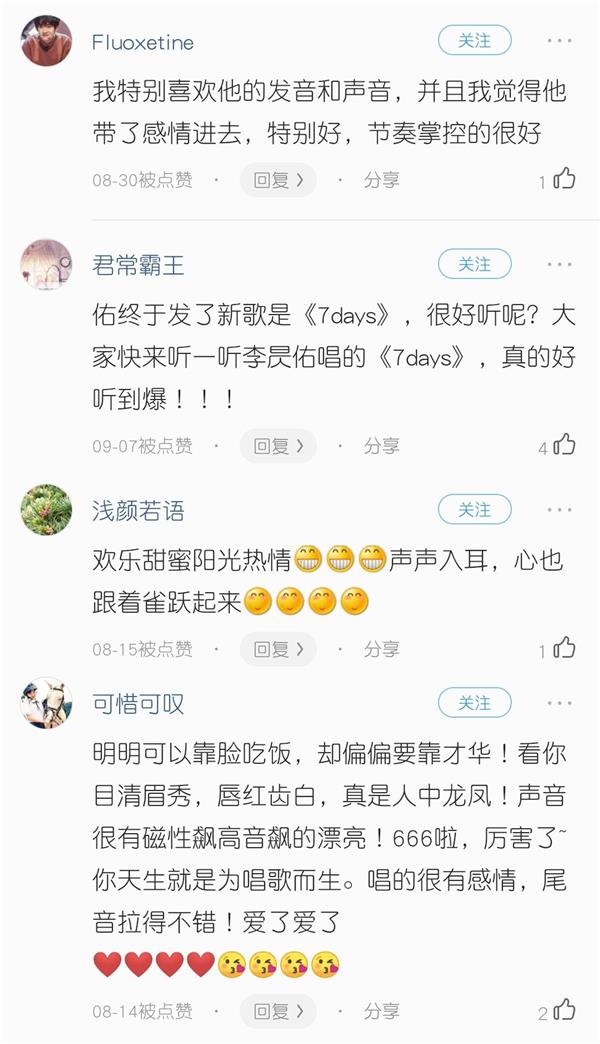Follow user Fluoxetine
The image size is (600, 1044).
(x=475, y=41)
